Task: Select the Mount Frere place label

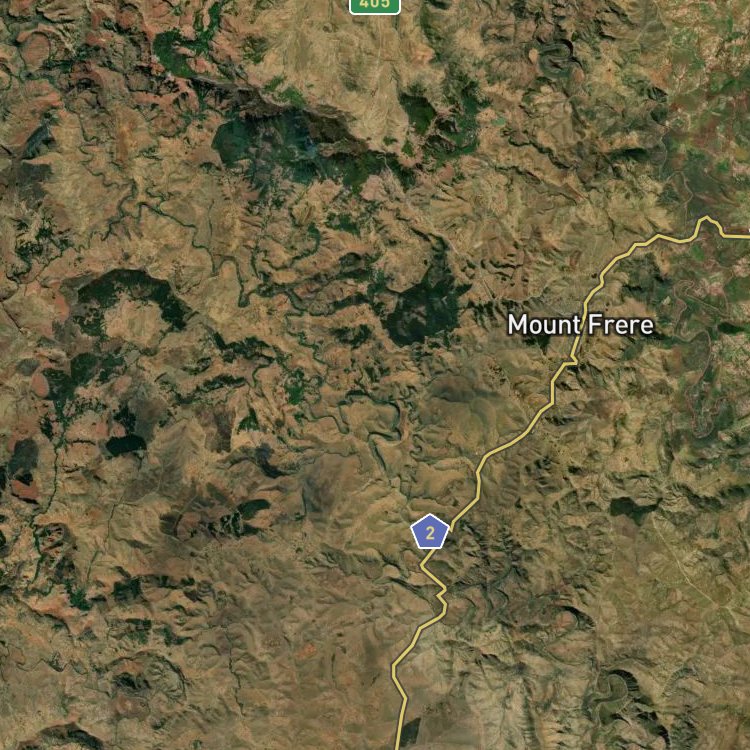Action: 580,325
